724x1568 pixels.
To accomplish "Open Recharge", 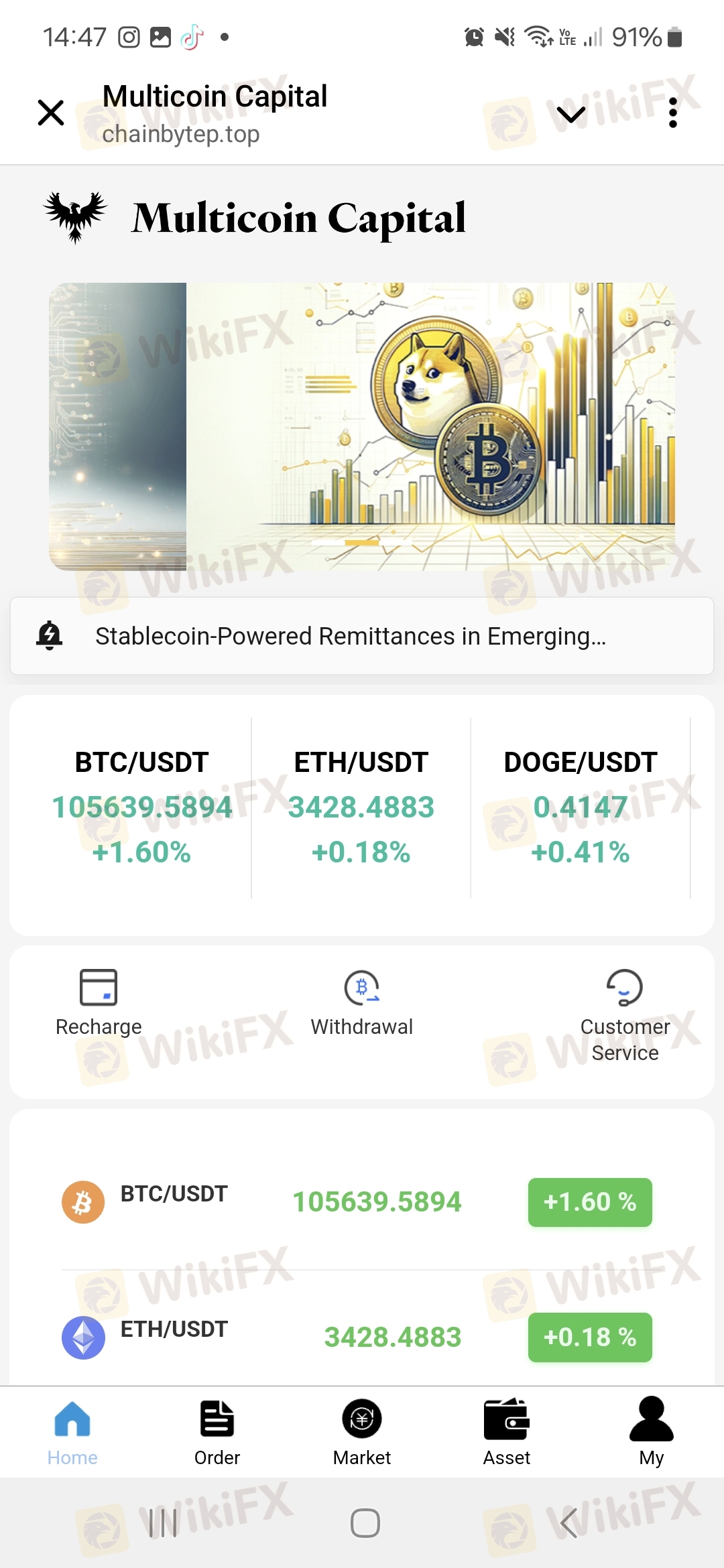I will [x=99, y=1002].
